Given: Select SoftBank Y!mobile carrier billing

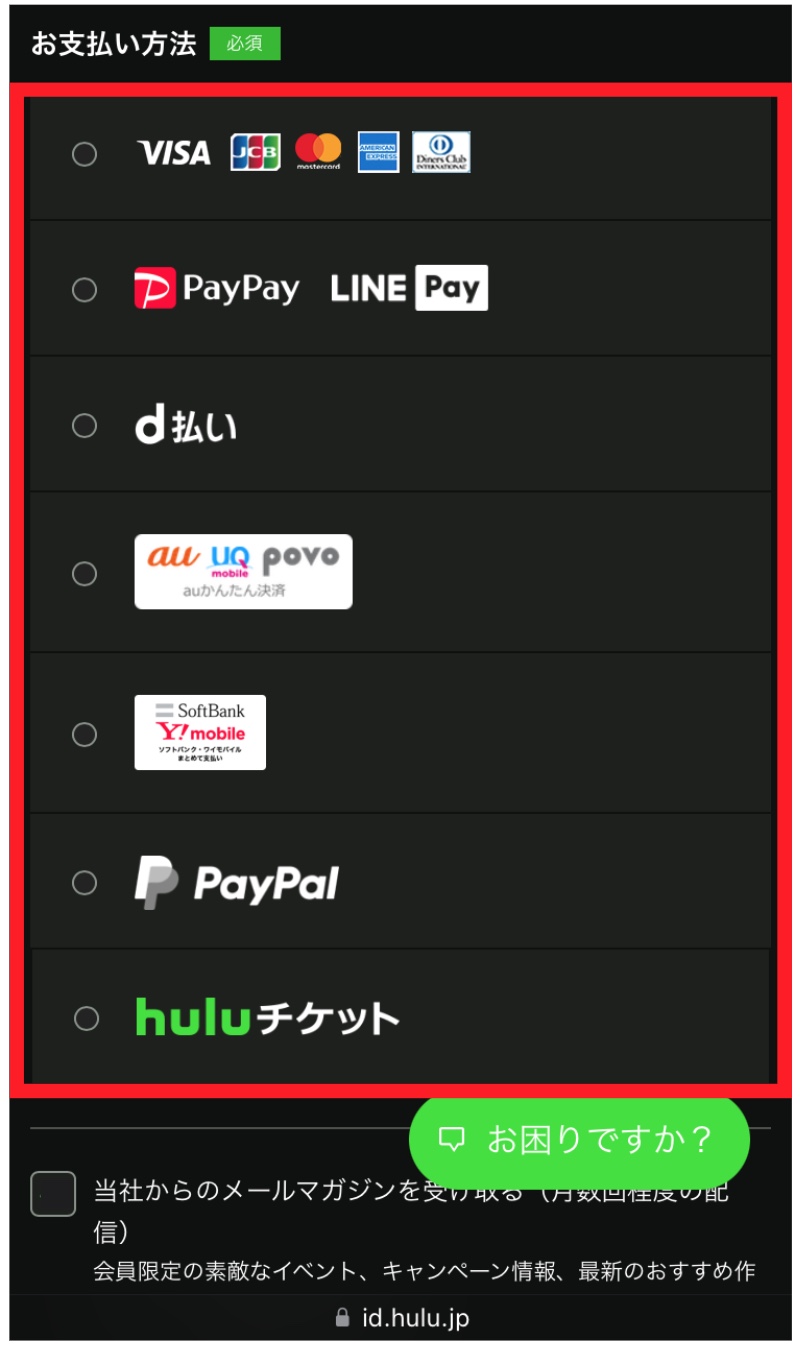Looking at the screenshot, I should 85,734.
